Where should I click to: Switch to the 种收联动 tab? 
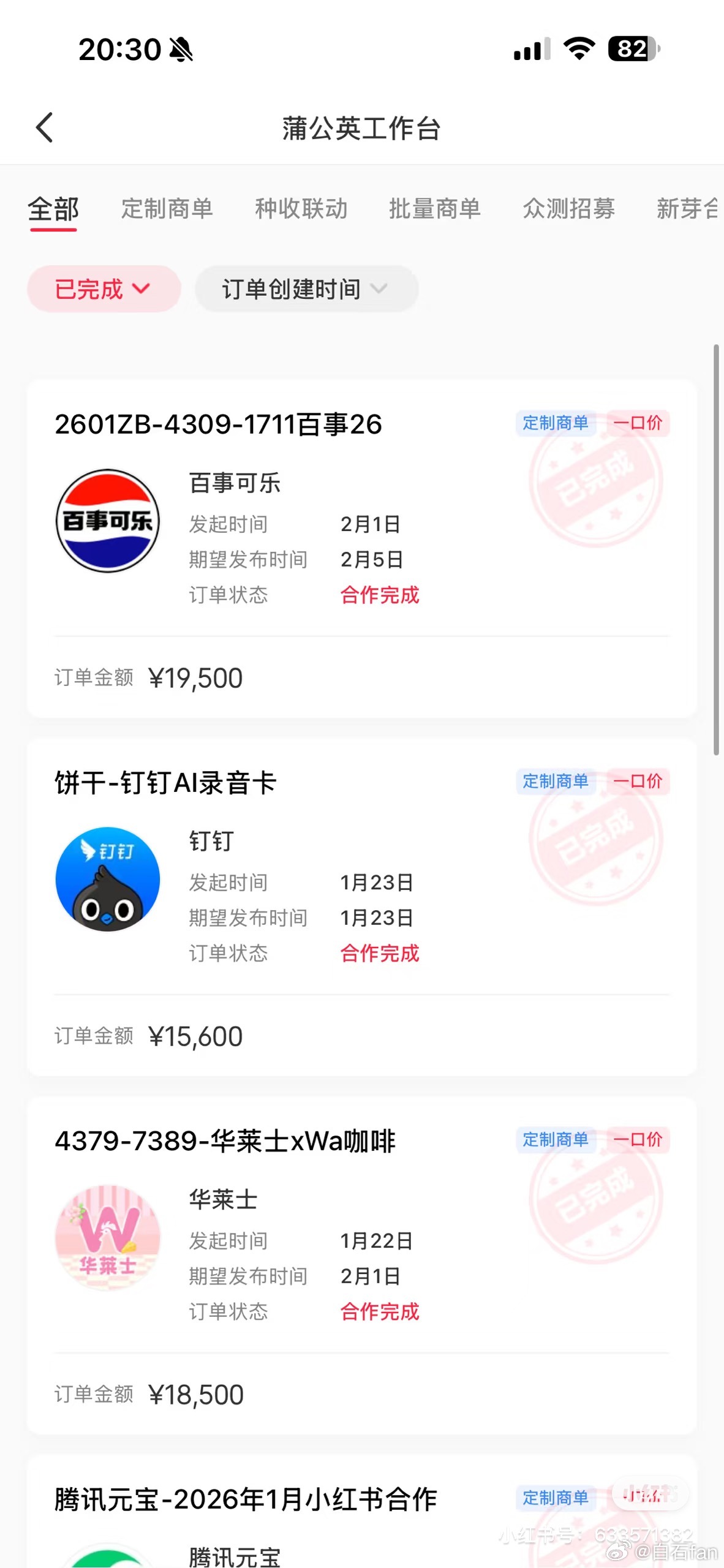(301, 209)
